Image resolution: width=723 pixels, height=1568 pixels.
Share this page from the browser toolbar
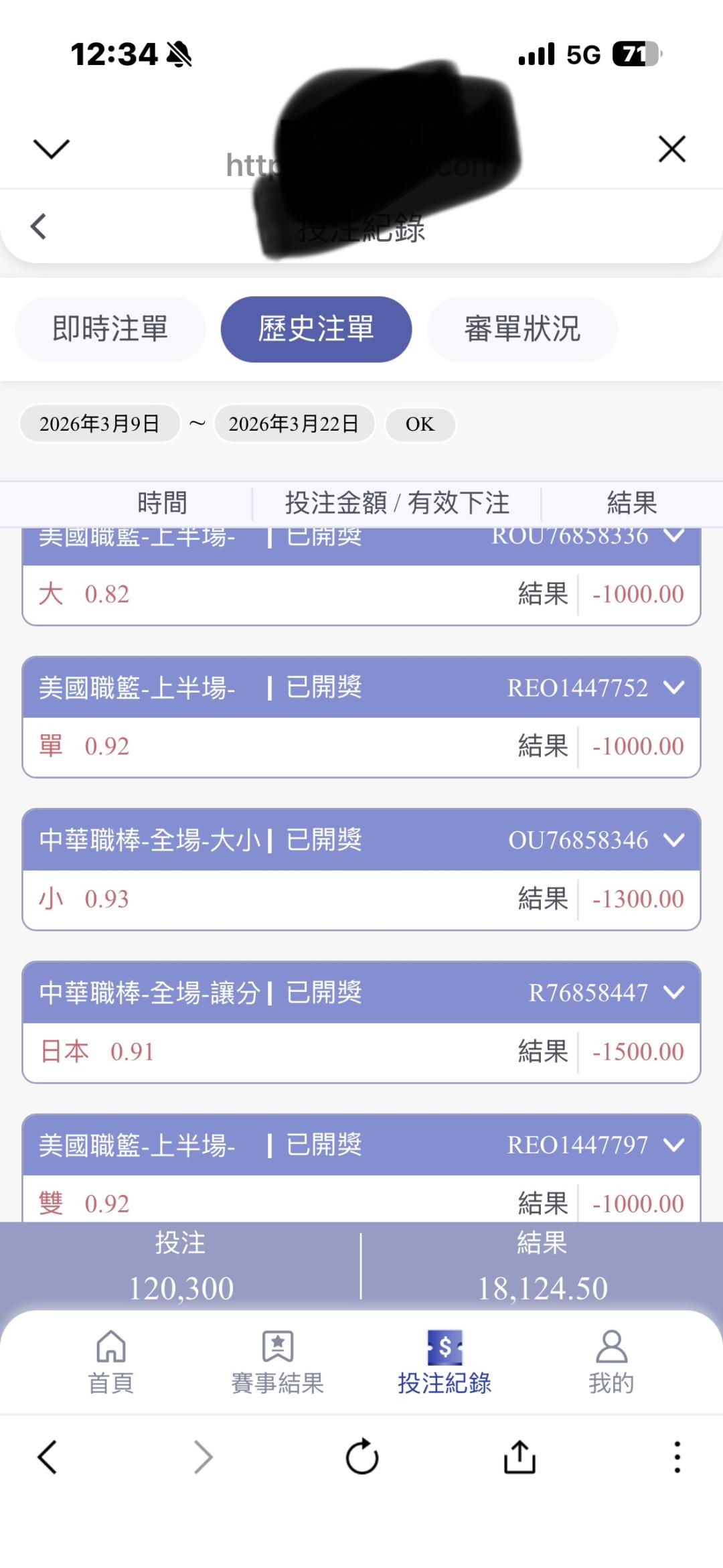[x=519, y=1456]
